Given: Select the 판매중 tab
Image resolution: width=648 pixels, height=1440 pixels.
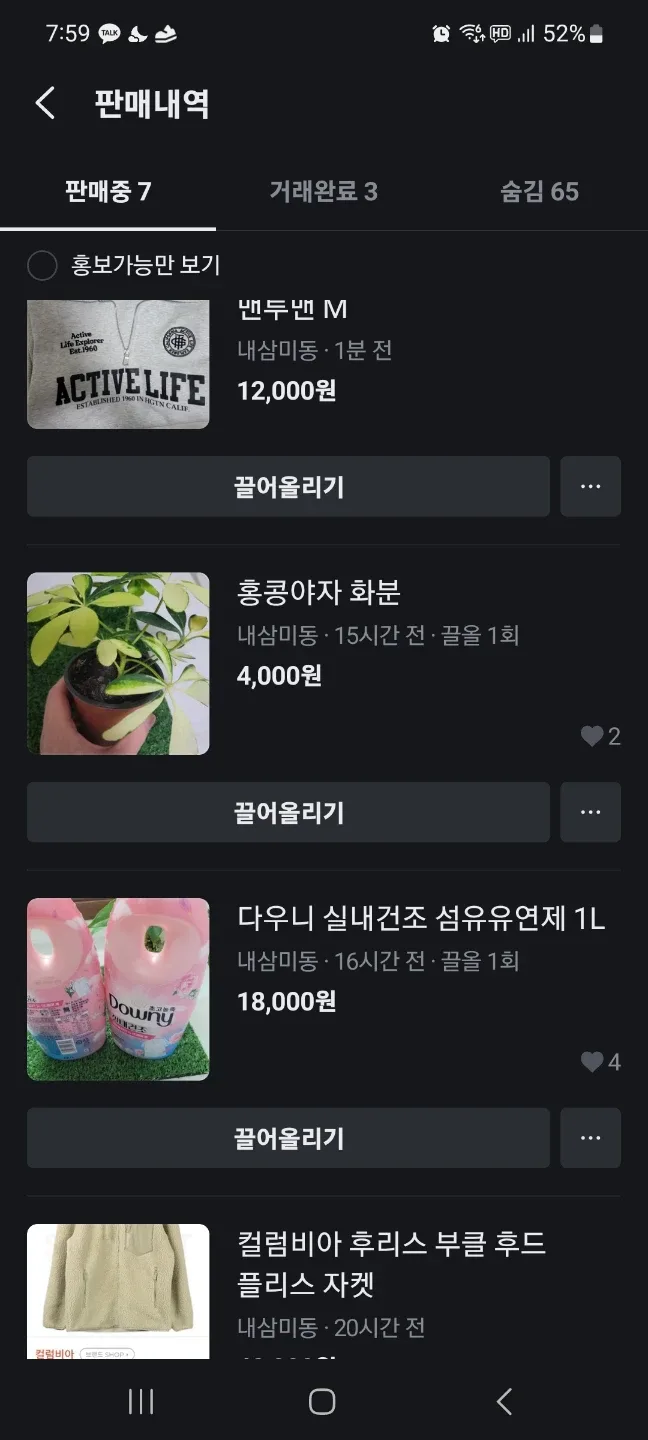Looking at the screenshot, I should click(108, 192).
